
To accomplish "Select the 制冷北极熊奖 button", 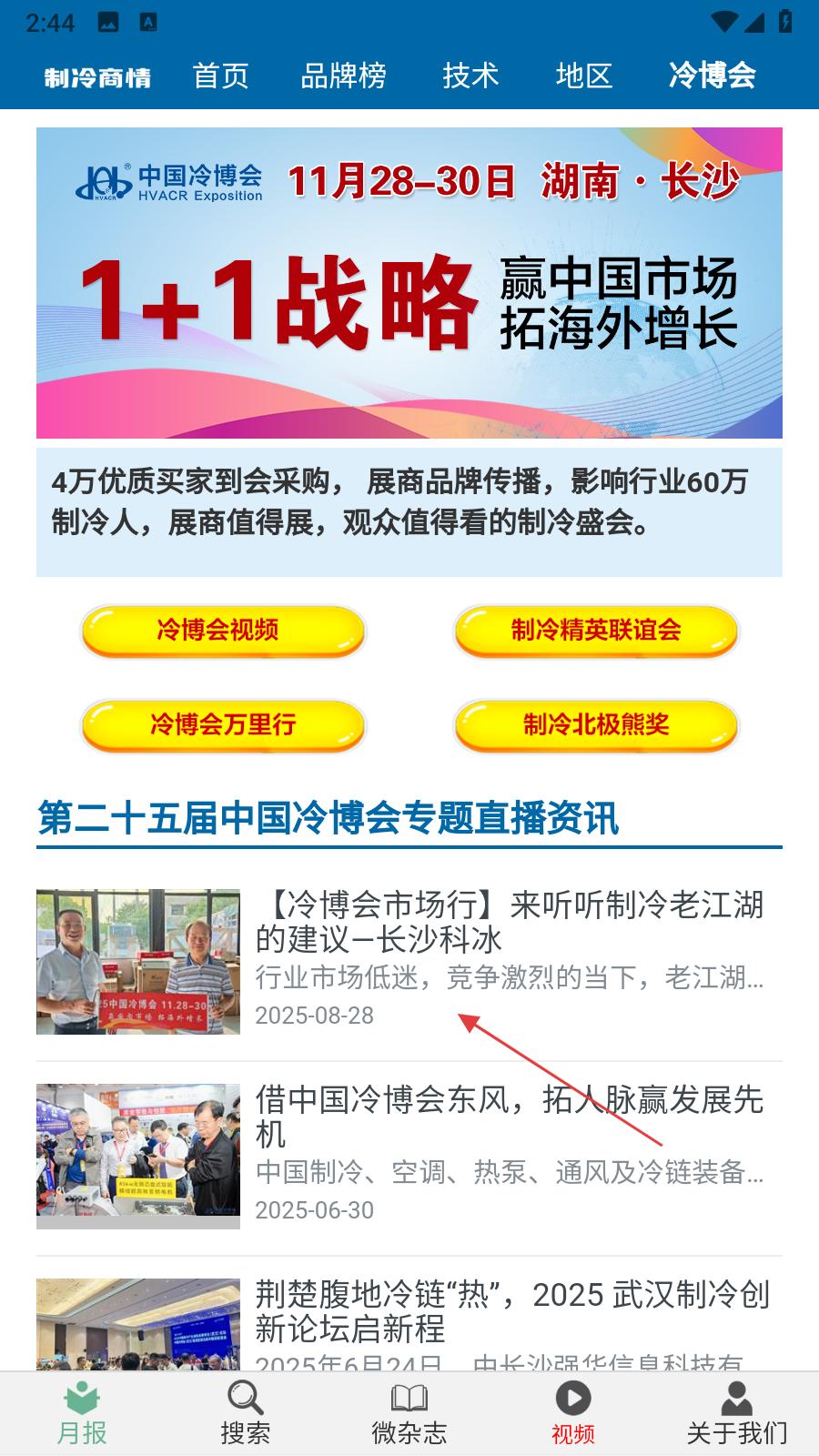I will [x=596, y=725].
